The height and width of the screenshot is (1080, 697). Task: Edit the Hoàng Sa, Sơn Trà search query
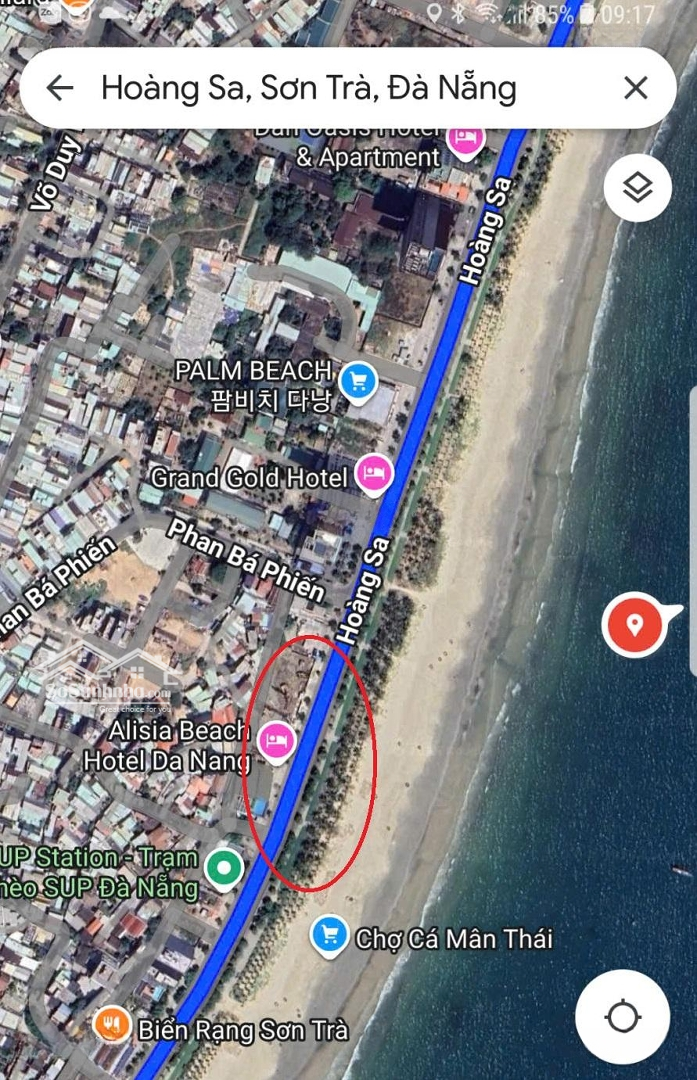pos(308,89)
